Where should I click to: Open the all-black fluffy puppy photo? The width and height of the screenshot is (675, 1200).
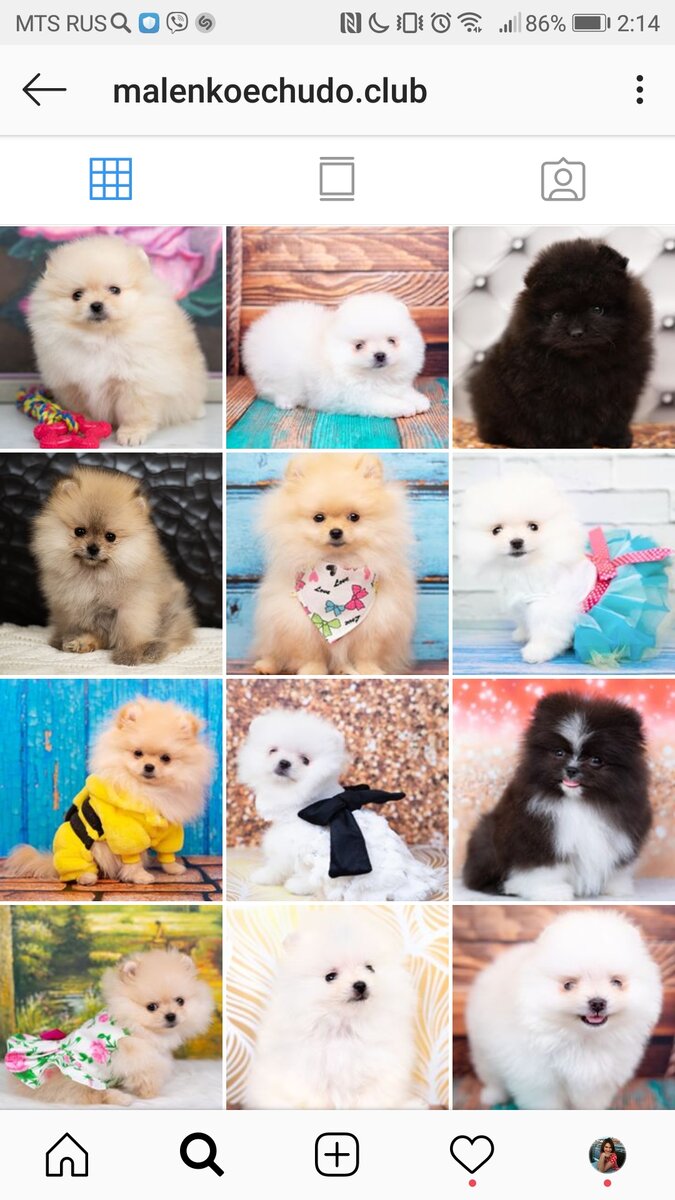(564, 337)
